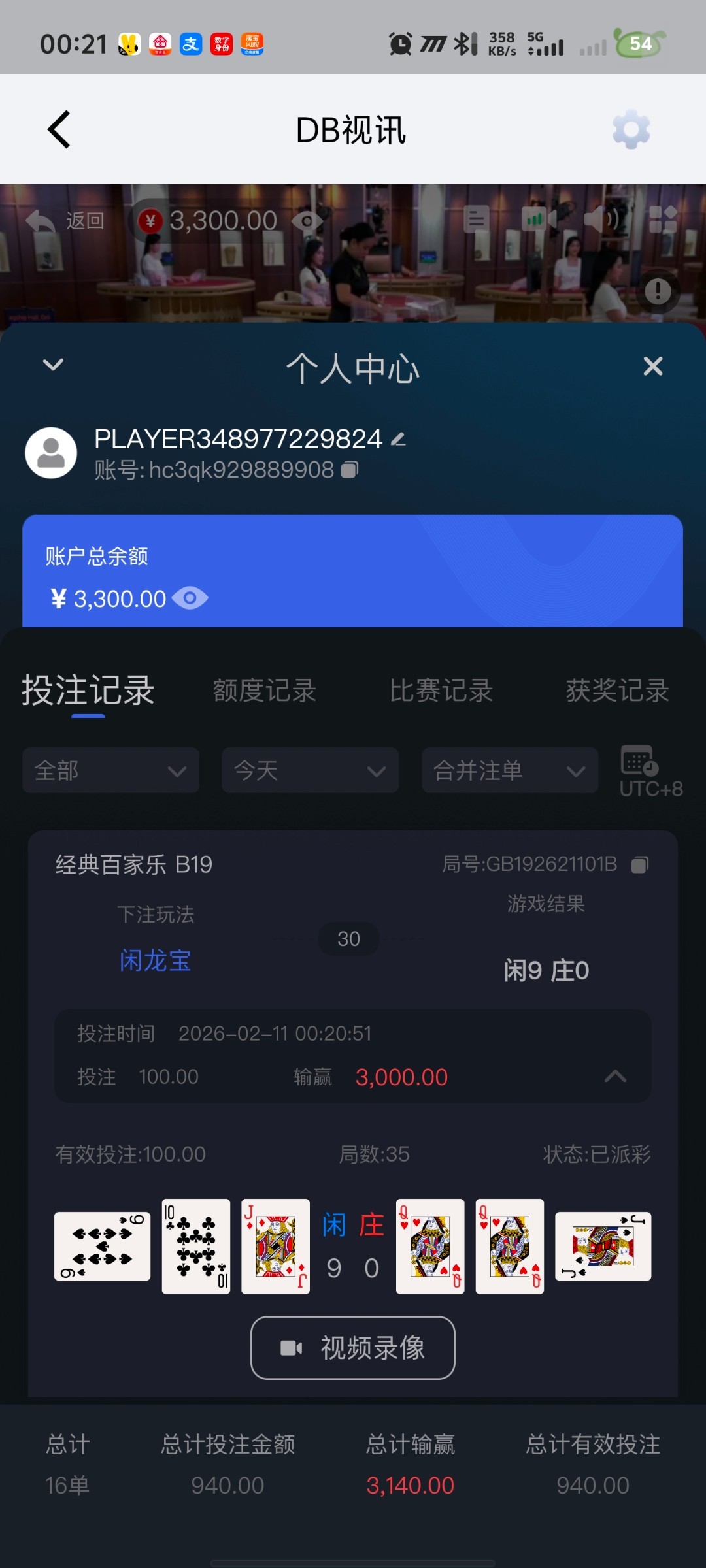
Task: Copy round number GB192621101B
Action: click(x=639, y=865)
